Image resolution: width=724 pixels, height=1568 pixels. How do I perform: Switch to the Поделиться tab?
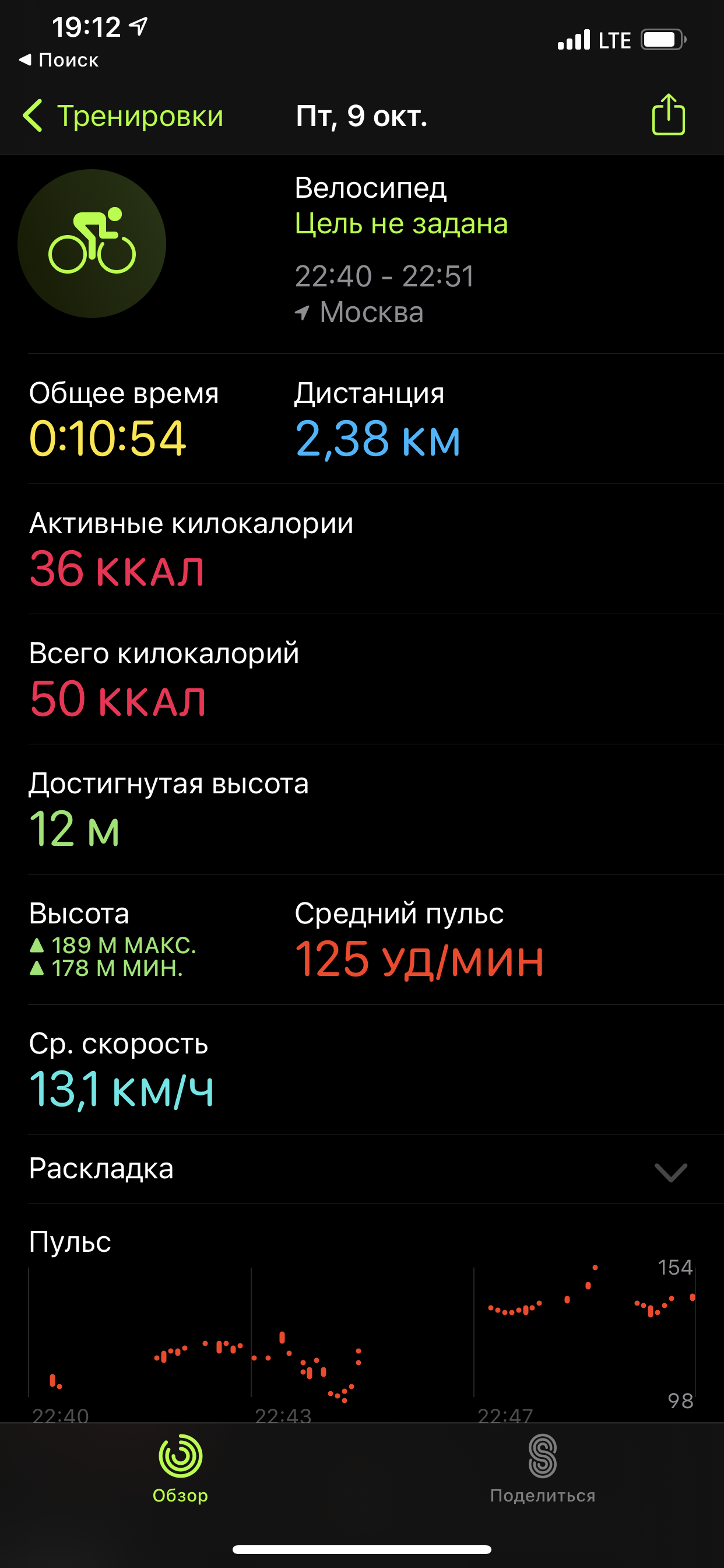coord(542,1468)
